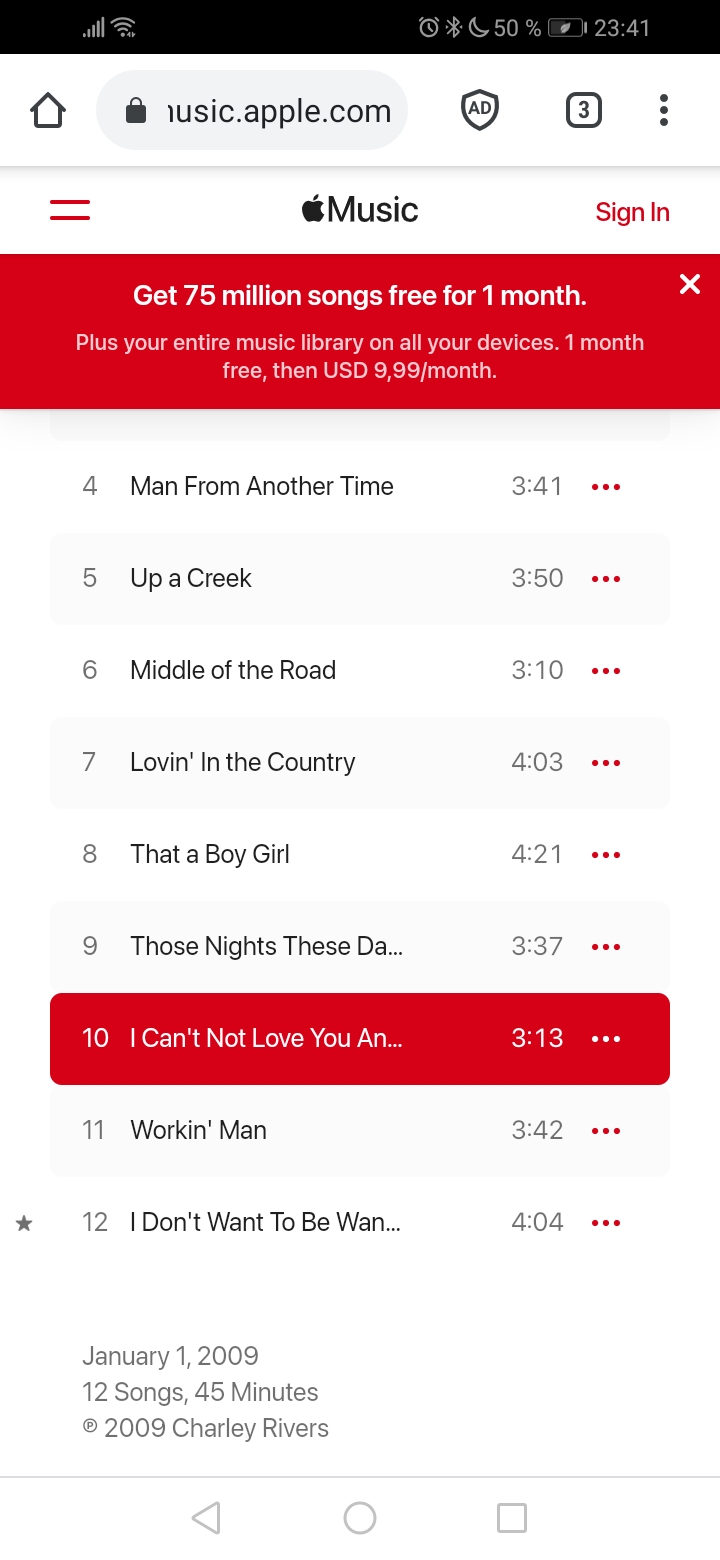Open more options for track 12

coord(606,1223)
